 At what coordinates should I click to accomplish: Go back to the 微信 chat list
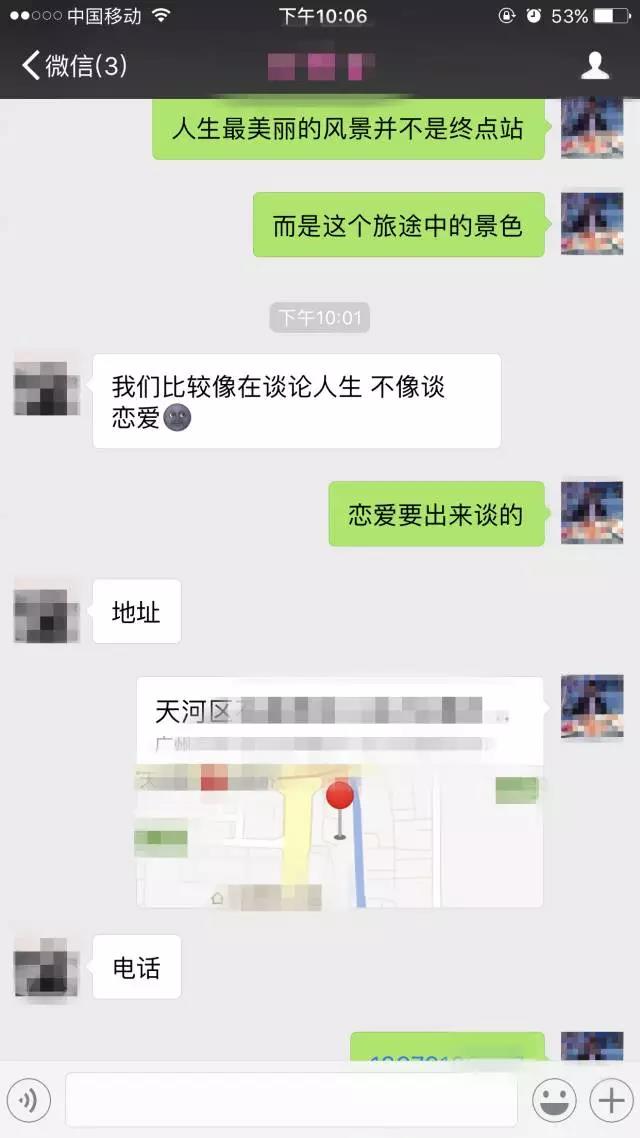74,66
